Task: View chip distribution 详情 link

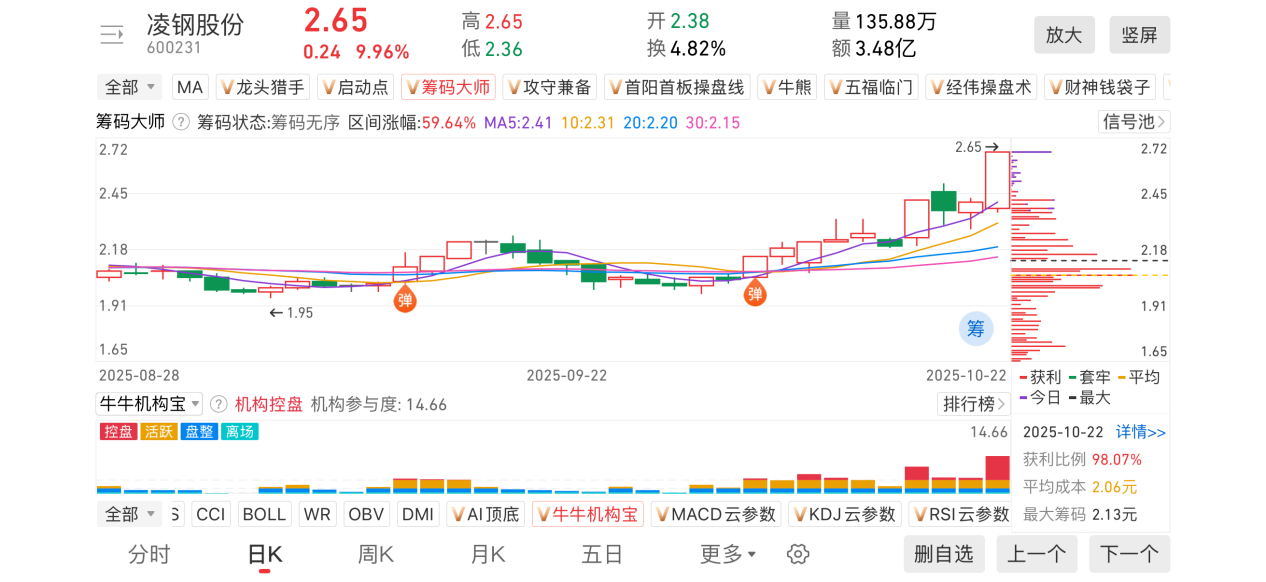Action: tap(1141, 432)
